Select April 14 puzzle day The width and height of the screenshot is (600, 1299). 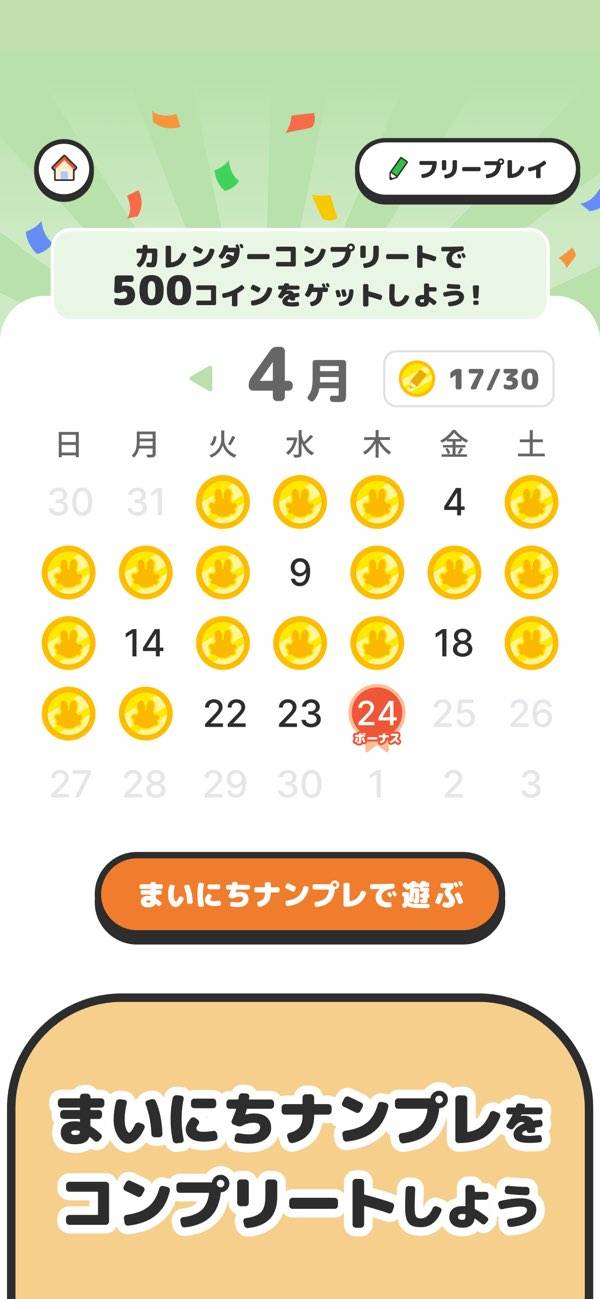click(145, 643)
